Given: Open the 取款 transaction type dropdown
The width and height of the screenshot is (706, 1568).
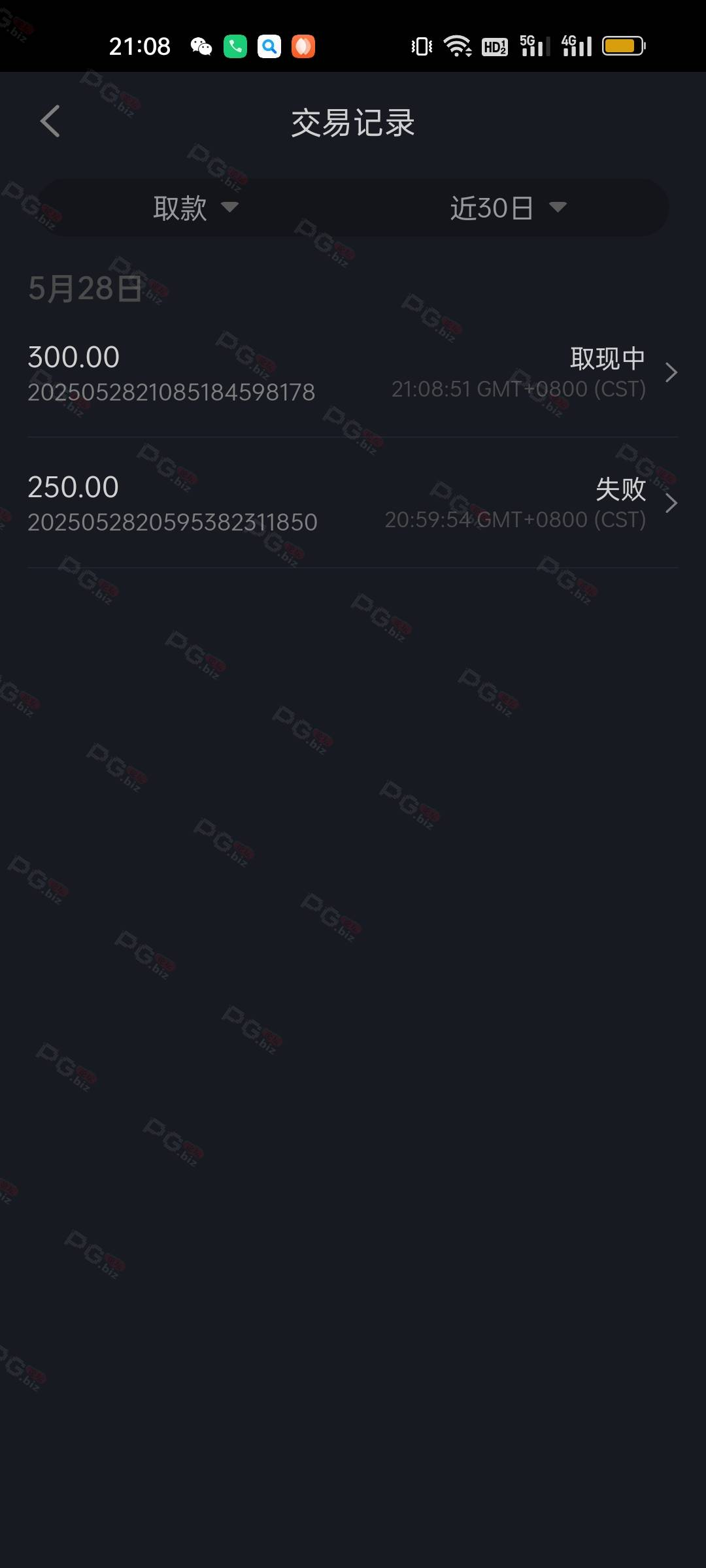Looking at the screenshot, I should pos(195,208).
